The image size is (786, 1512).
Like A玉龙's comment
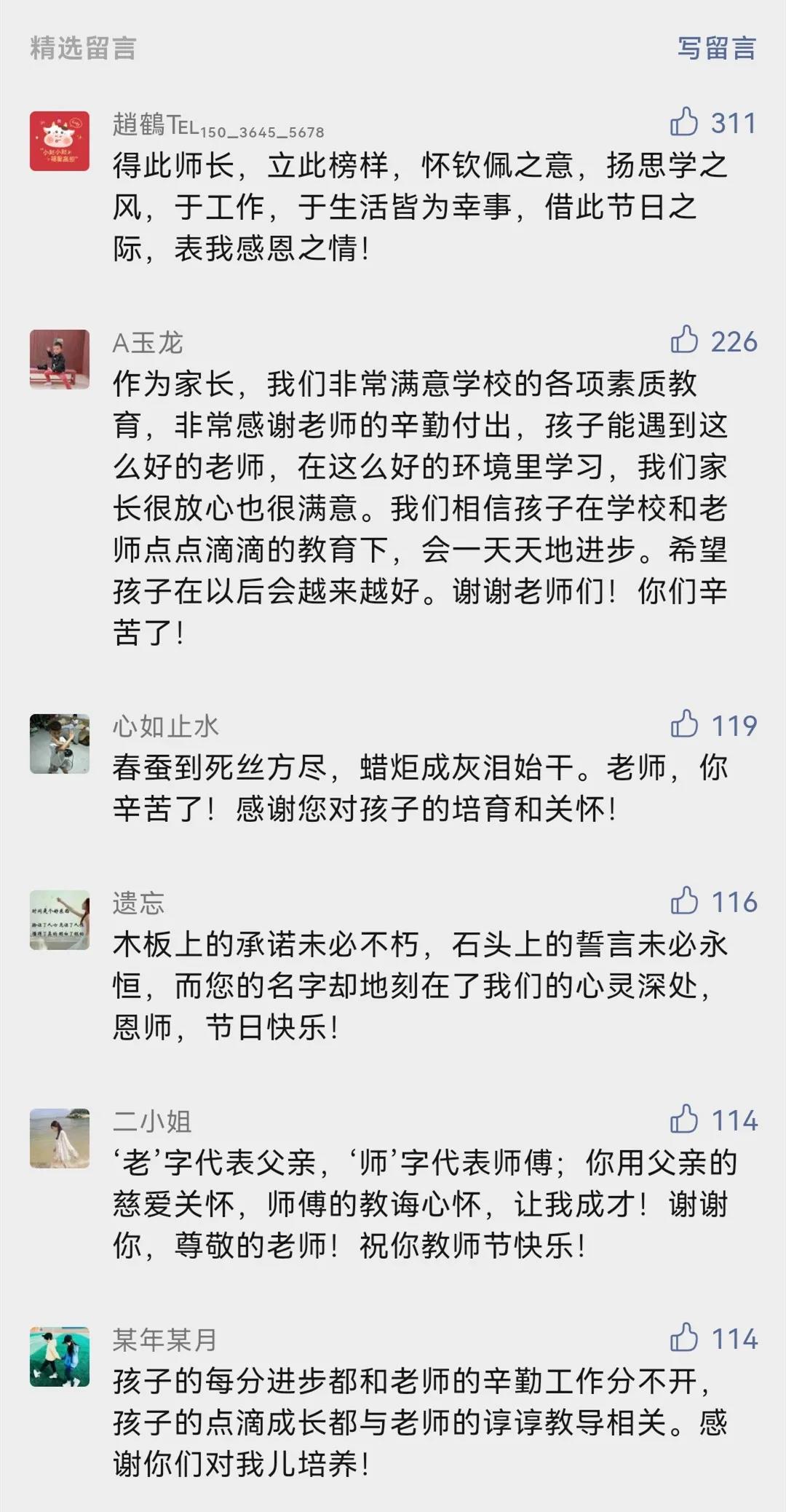click(685, 341)
